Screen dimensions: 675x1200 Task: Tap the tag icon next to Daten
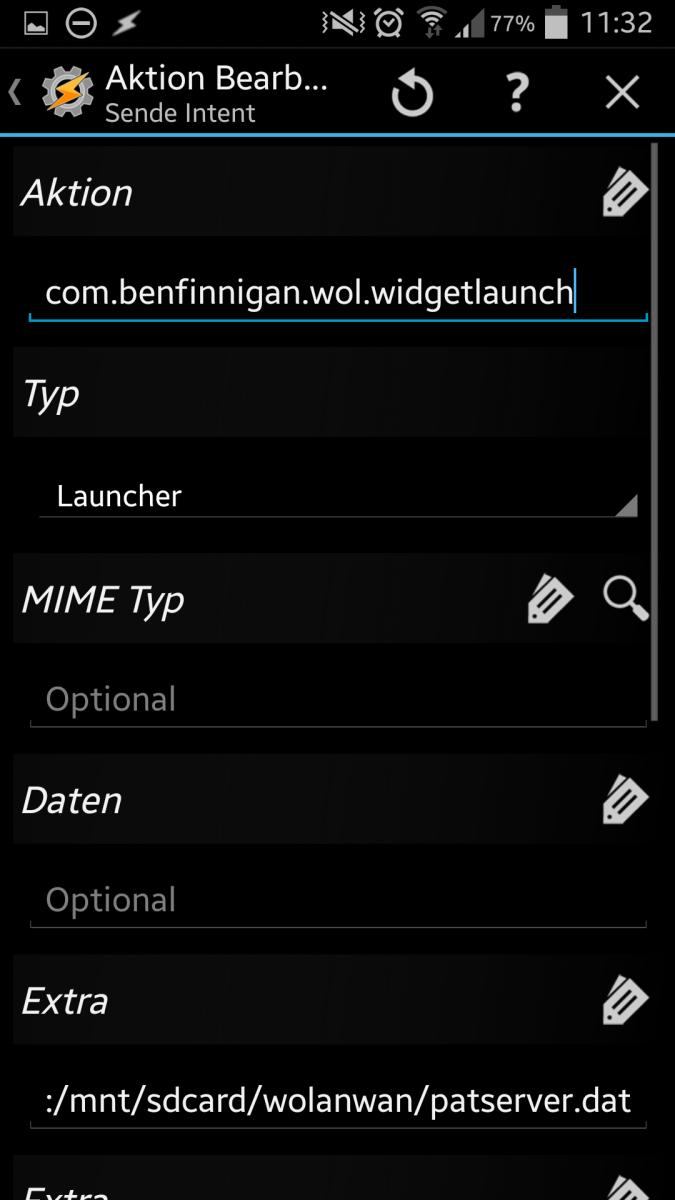coord(625,800)
